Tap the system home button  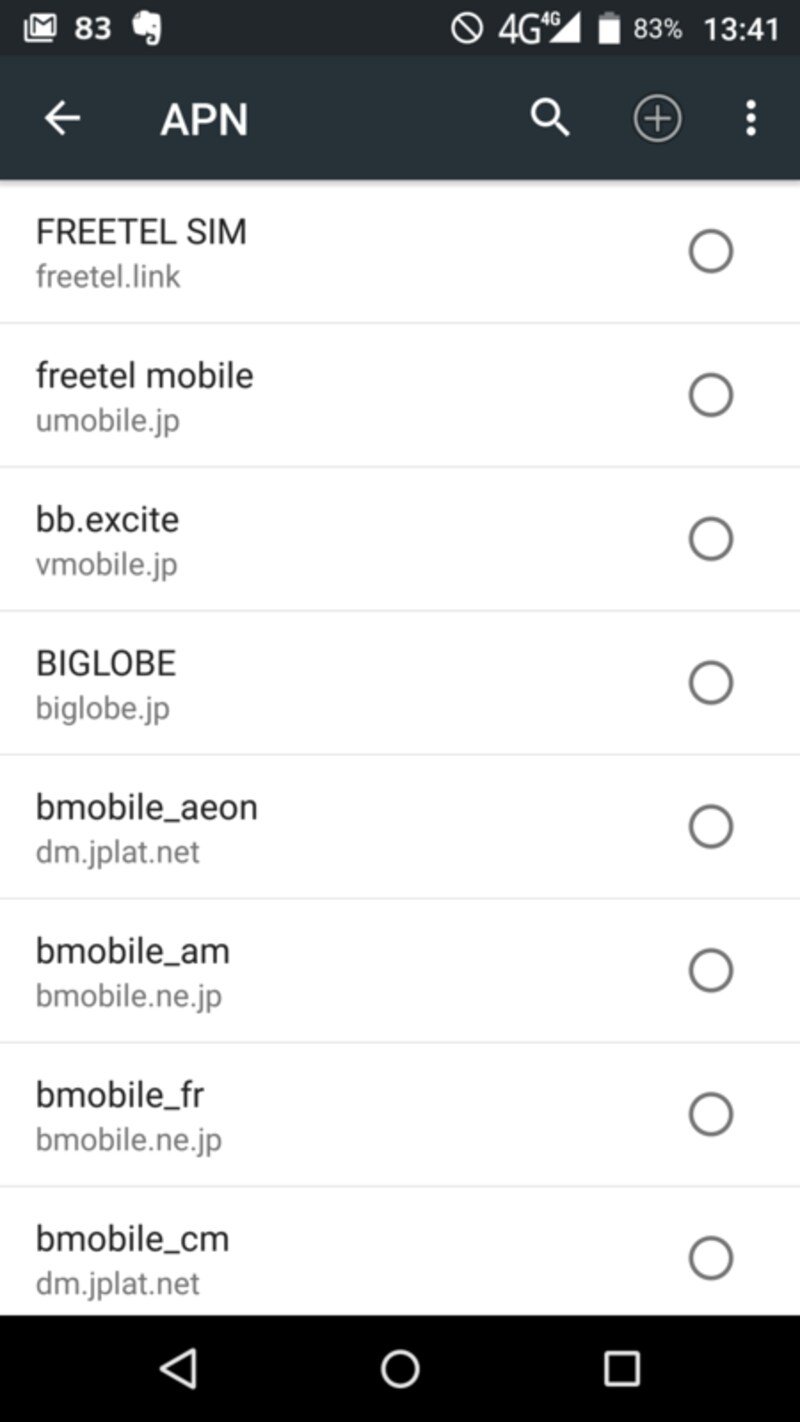[400, 1369]
